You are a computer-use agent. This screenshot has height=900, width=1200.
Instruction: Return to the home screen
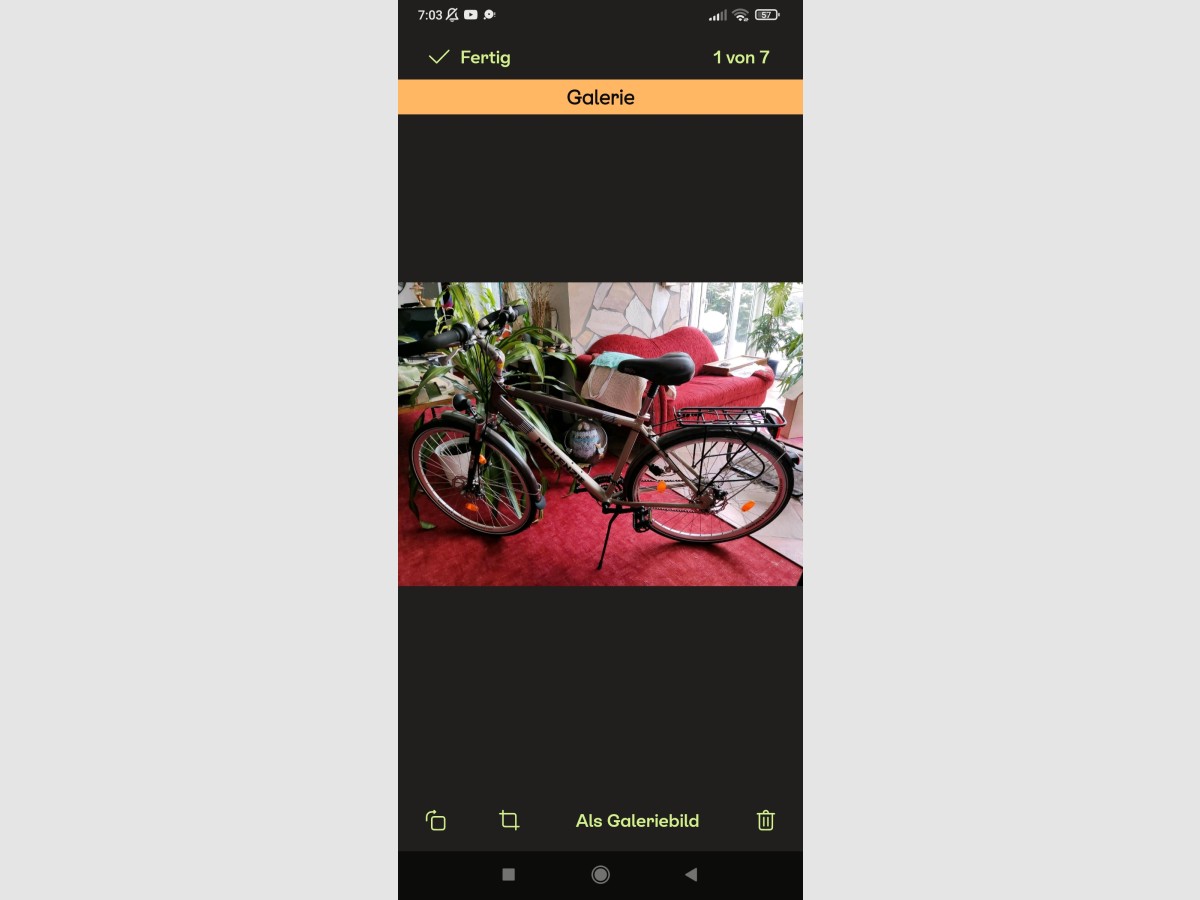point(600,874)
